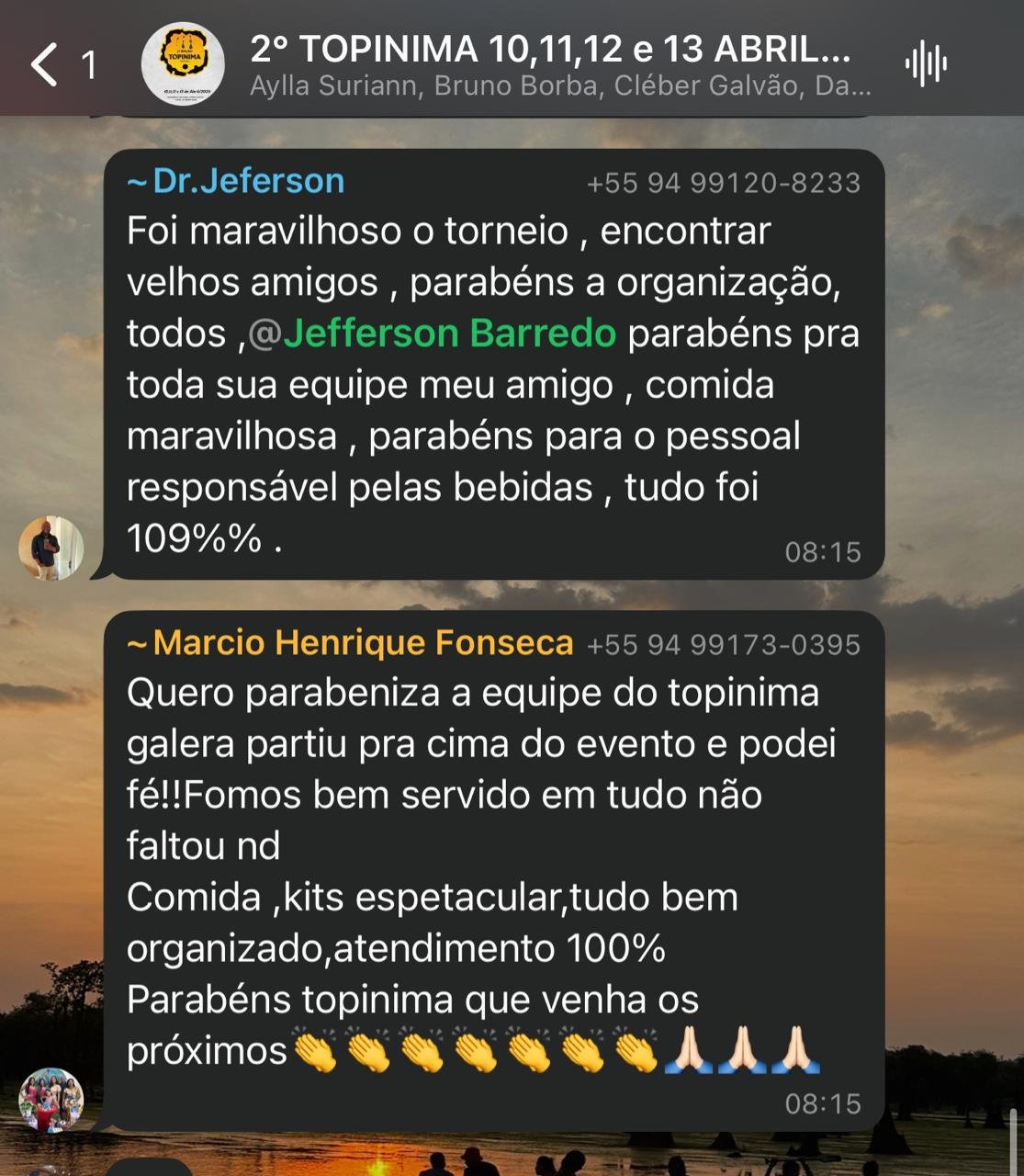Image resolution: width=1024 pixels, height=1176 pixels.
Task: Tap the Jefferson Barredo mention
Action: [x=433, y=334]
